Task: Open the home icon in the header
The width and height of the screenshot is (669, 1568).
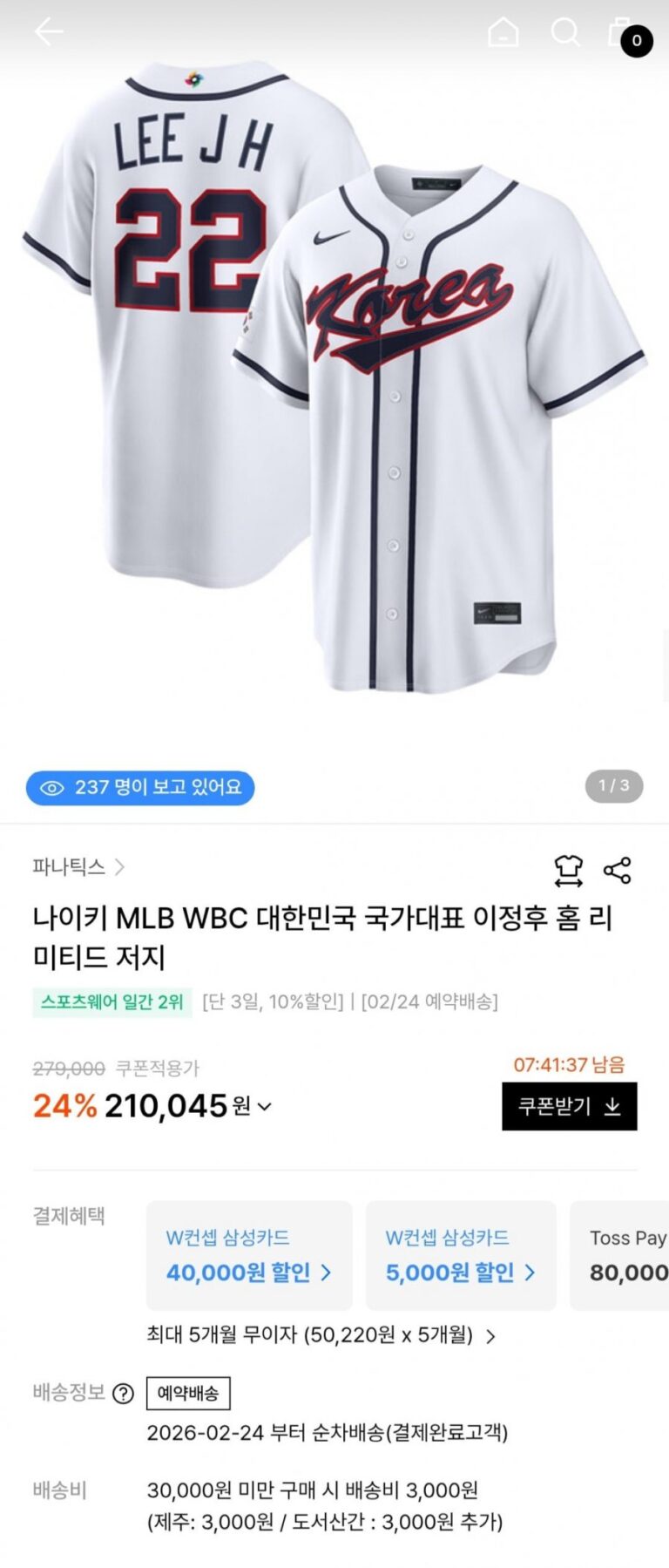Action: [503, 32]
